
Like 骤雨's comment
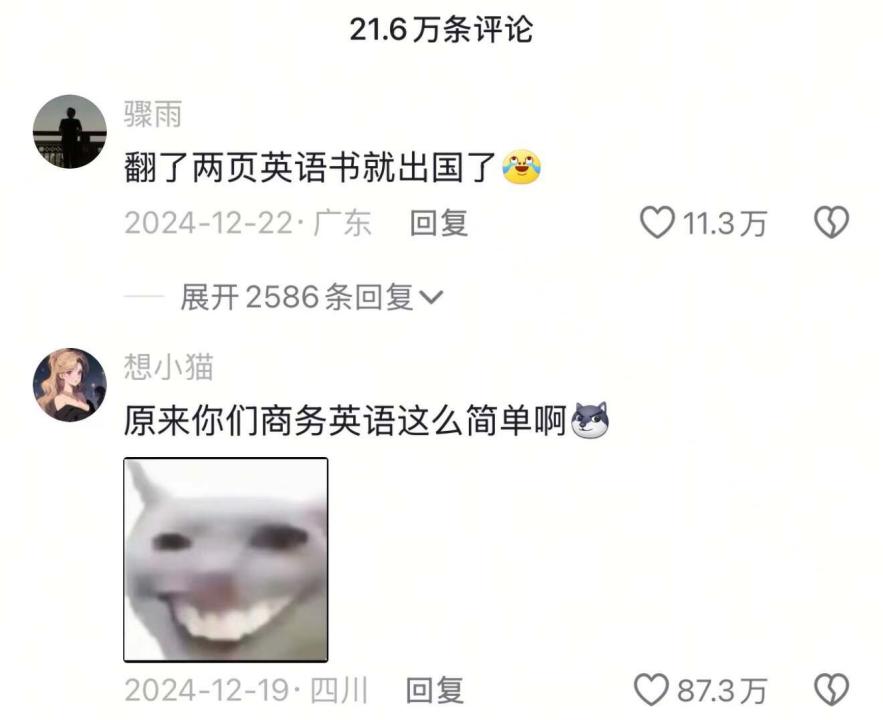tap(657, 223)
